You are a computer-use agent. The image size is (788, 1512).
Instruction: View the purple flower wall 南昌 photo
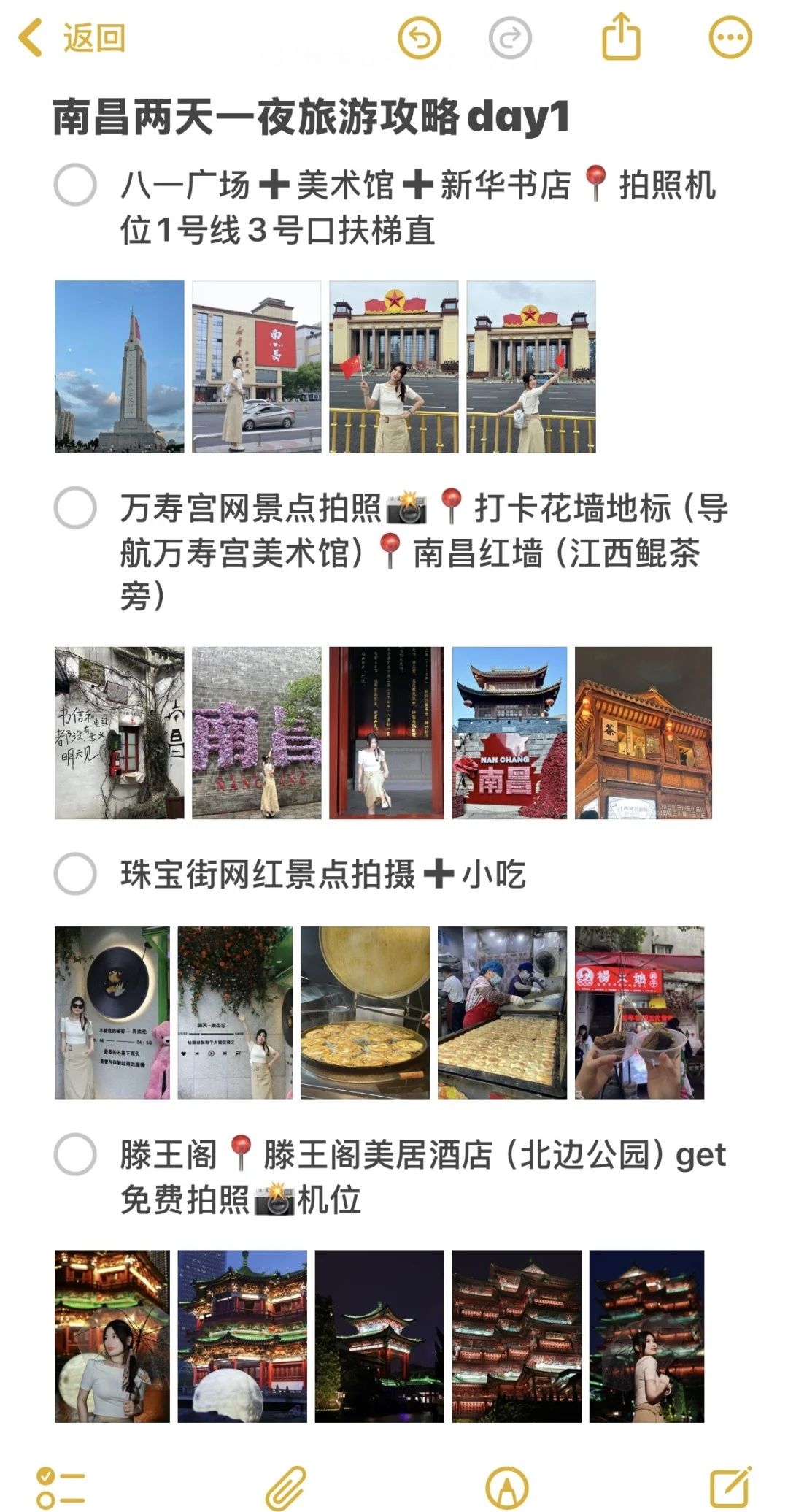pos(256,732)
